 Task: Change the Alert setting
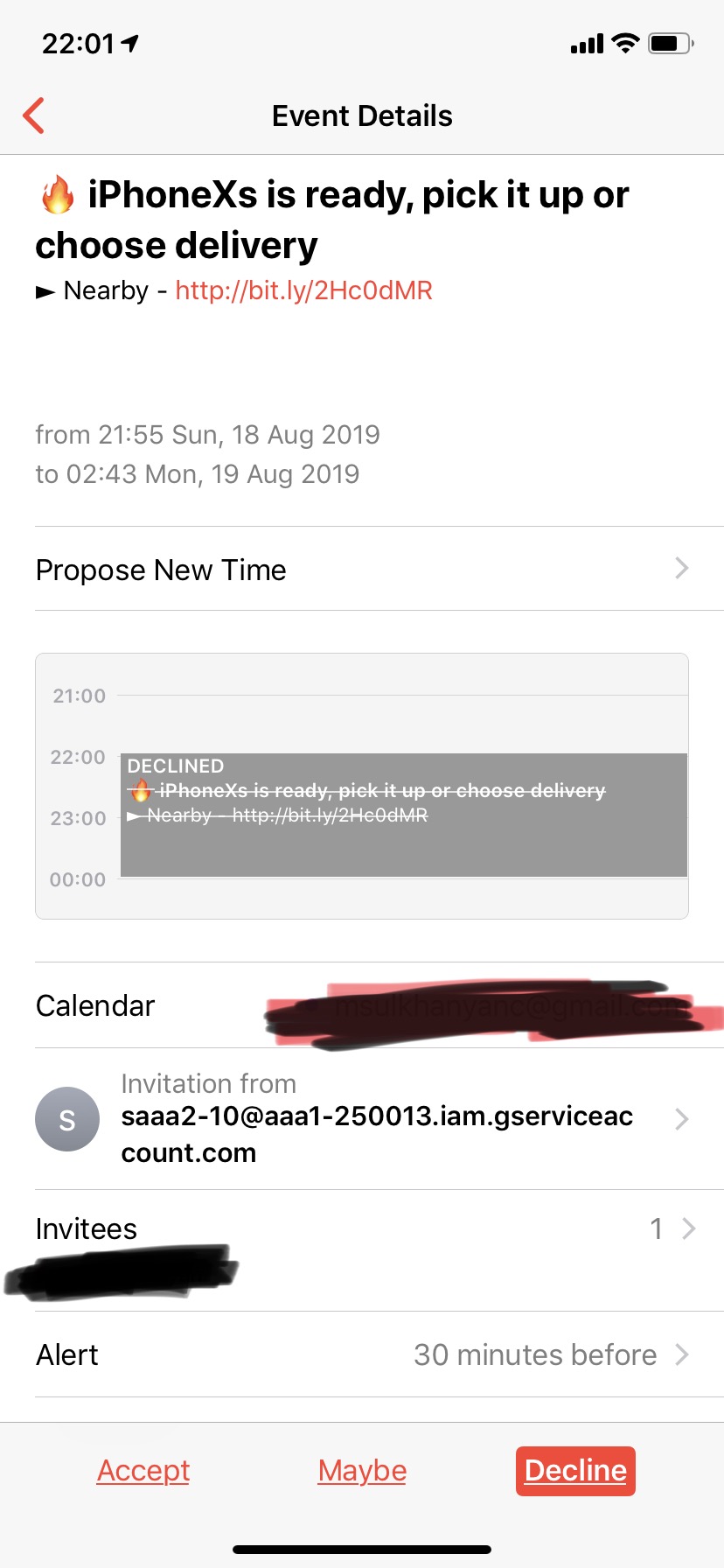click(362, 1354)
